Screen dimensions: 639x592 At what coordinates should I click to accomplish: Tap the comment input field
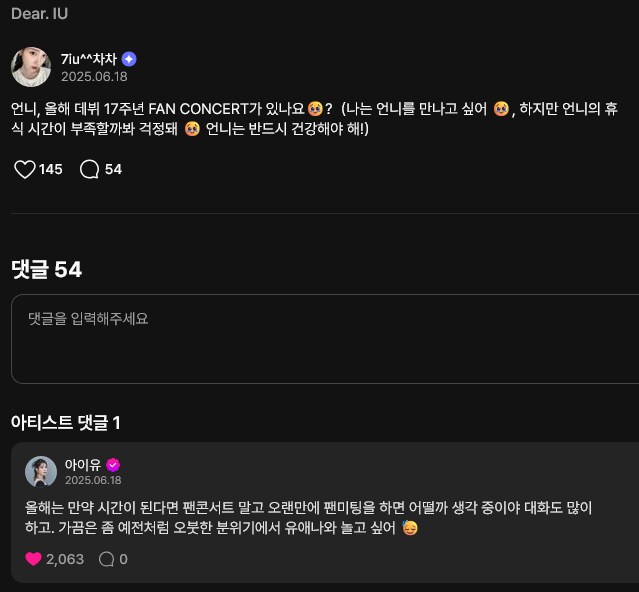pos(320,339)
